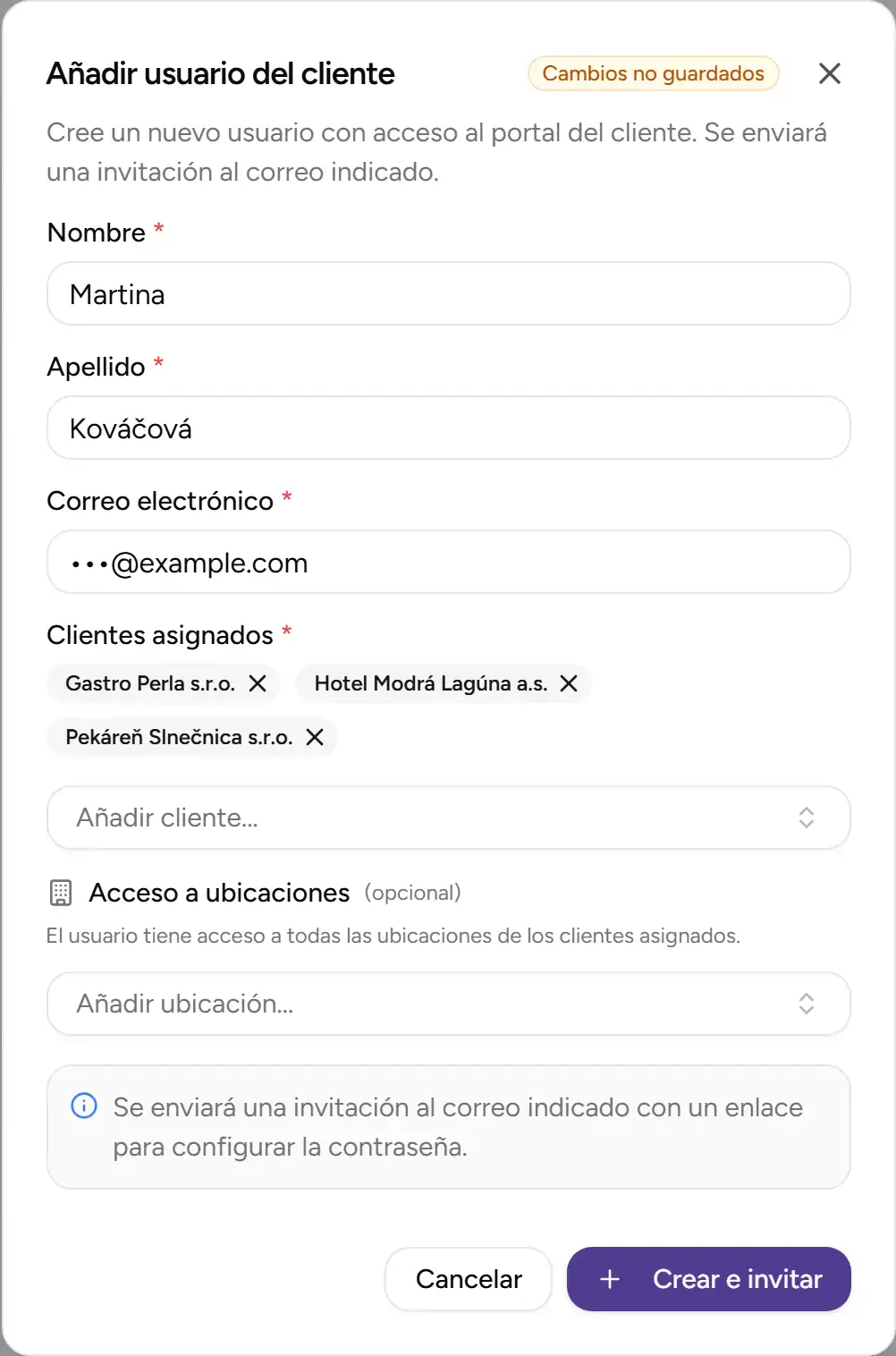Click the chevron inside the Añadir cliente field
This screenshot has width=896, height=1356.
coord(806,818)
